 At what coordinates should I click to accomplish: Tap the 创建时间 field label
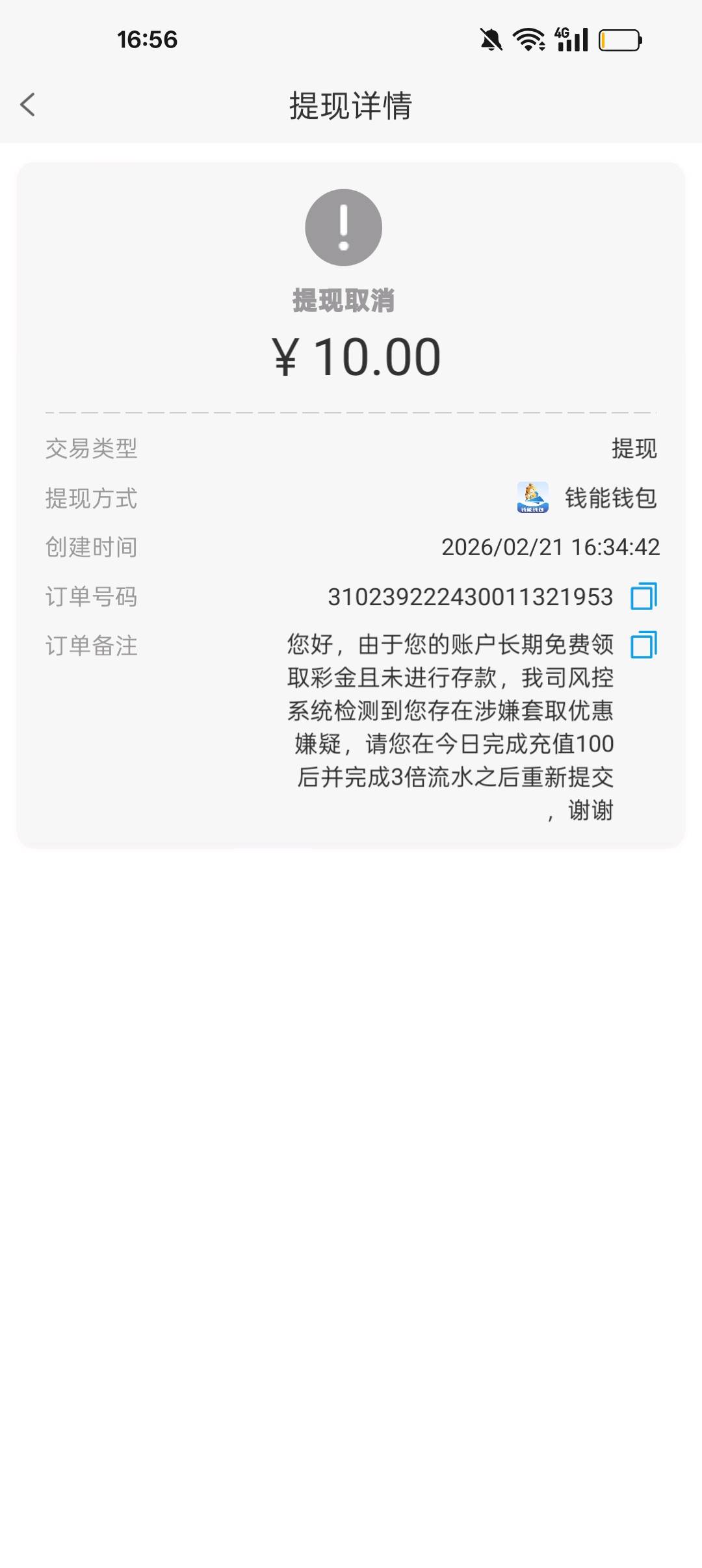90,547
